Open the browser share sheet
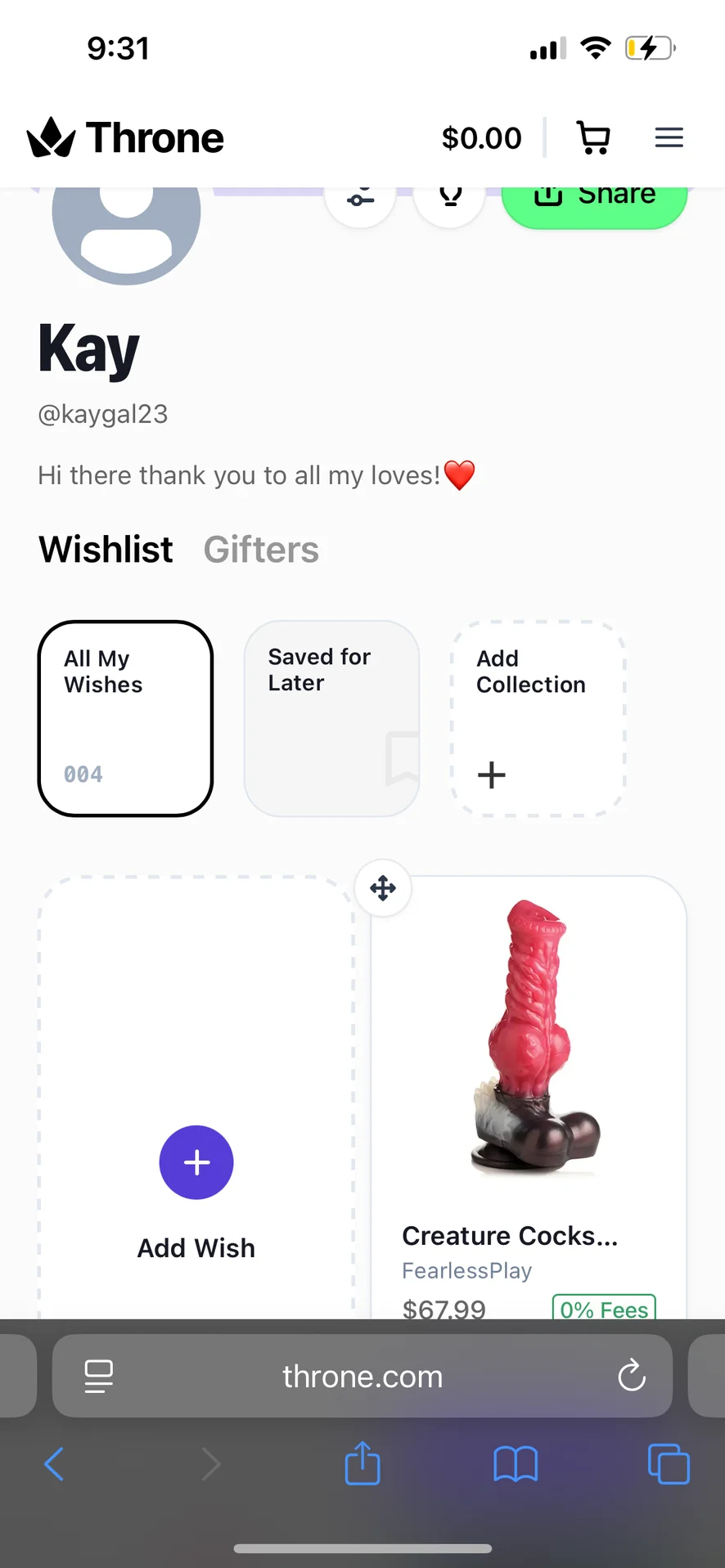This screenshot has height=1568, width=725. click(x=362, y=1463)
